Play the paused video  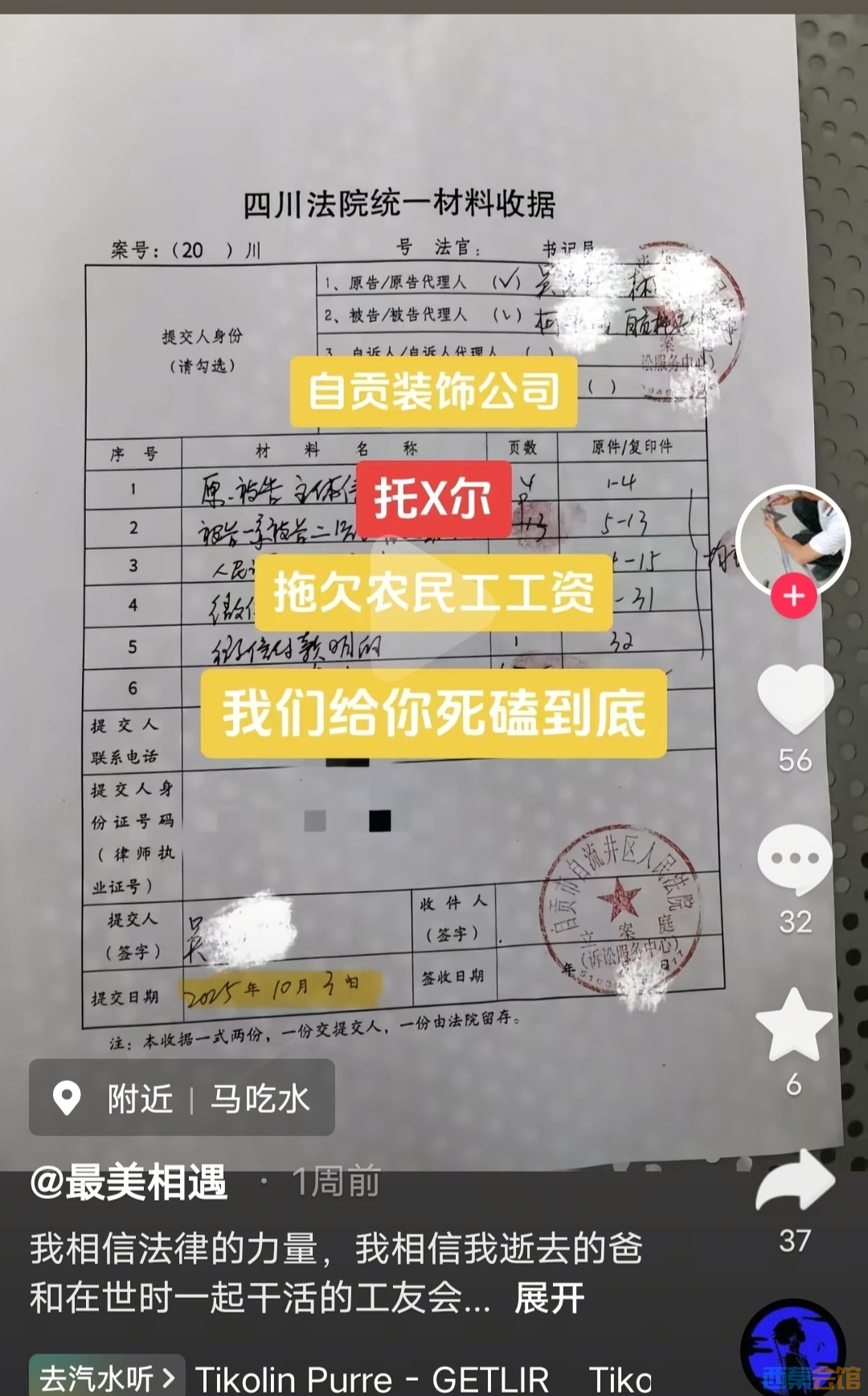click(x=432, y=593)
